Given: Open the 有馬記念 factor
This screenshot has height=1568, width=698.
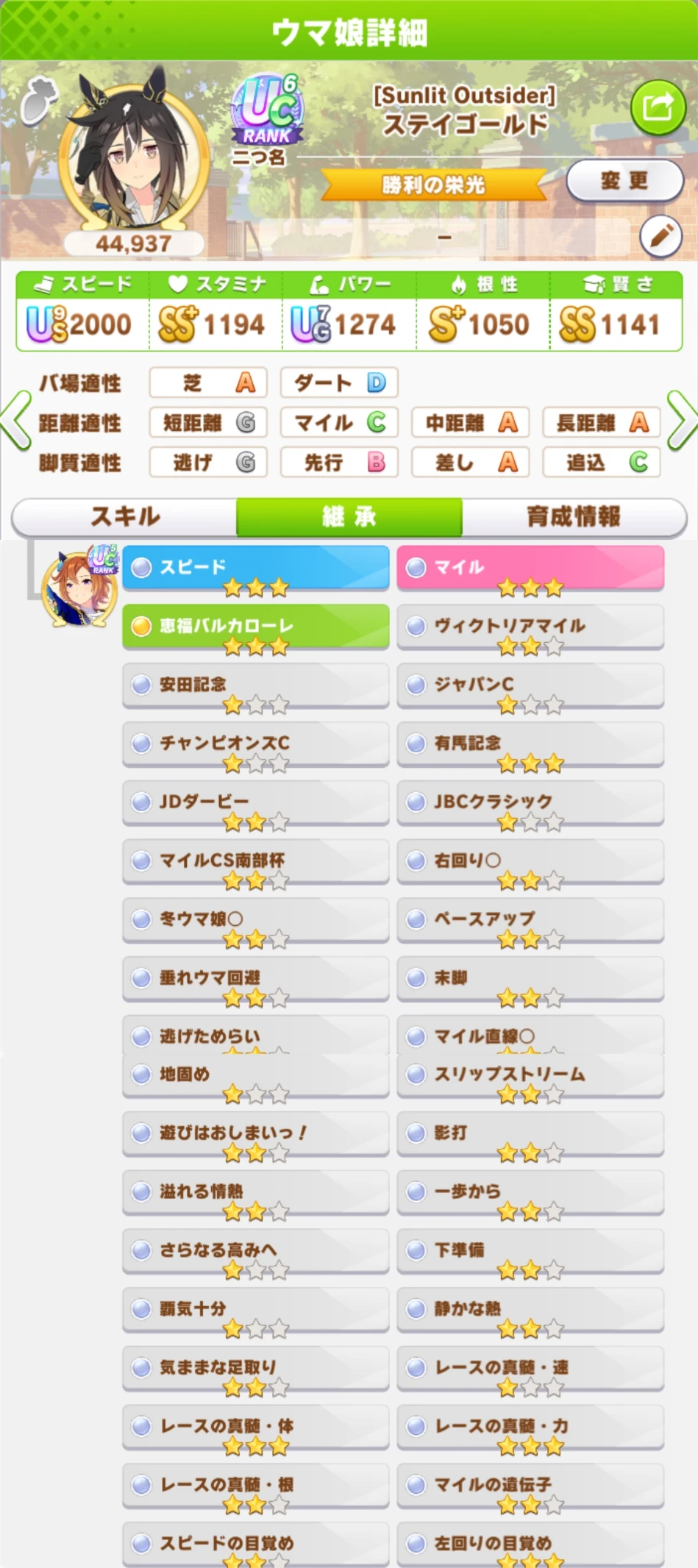Looking at the screenshot, I should tap(530, 744).
